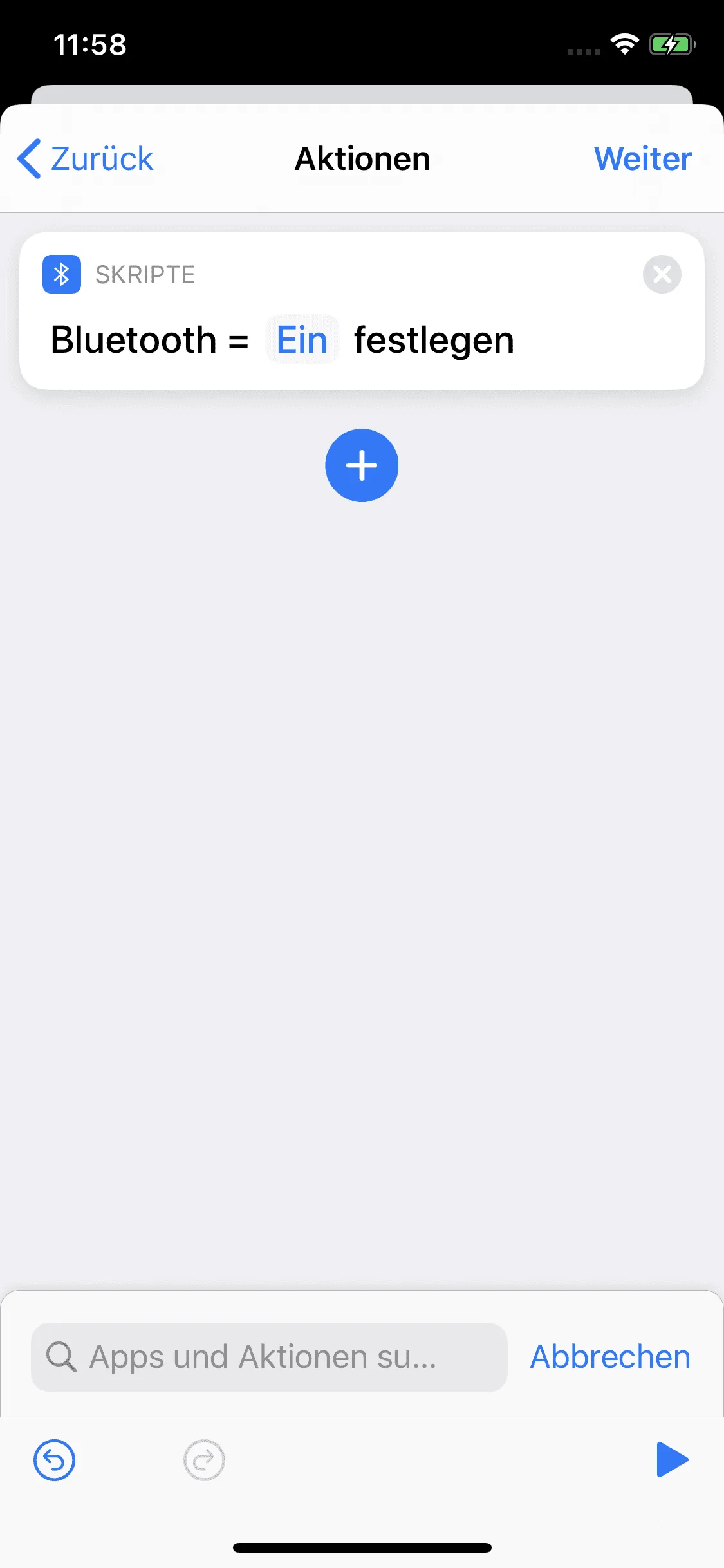This screenshot has width=724, height=1568.
Task: Run the shortcut with the play button
Action: [x=672, y=1460]
